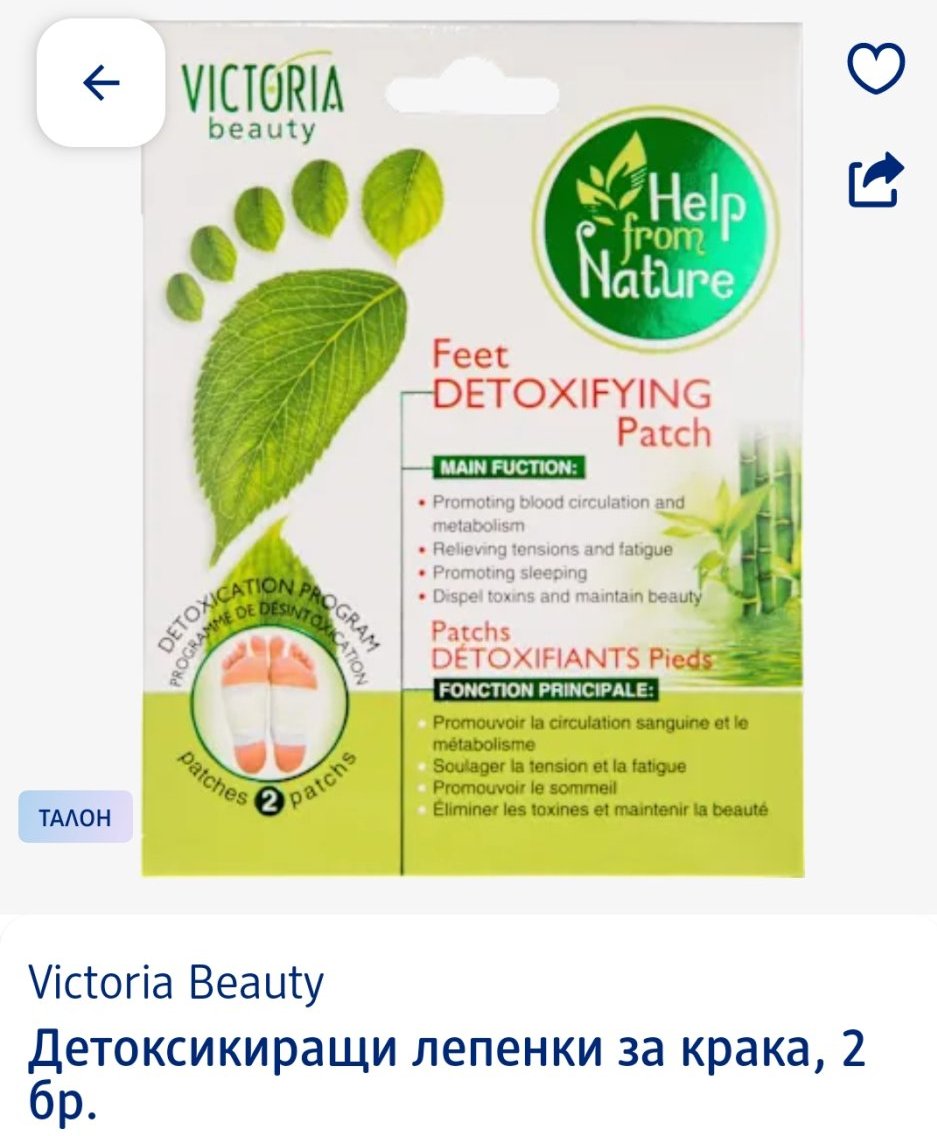937x1136 pixels.
Task: Open the detox patches product image
Action: coord(472,450)
